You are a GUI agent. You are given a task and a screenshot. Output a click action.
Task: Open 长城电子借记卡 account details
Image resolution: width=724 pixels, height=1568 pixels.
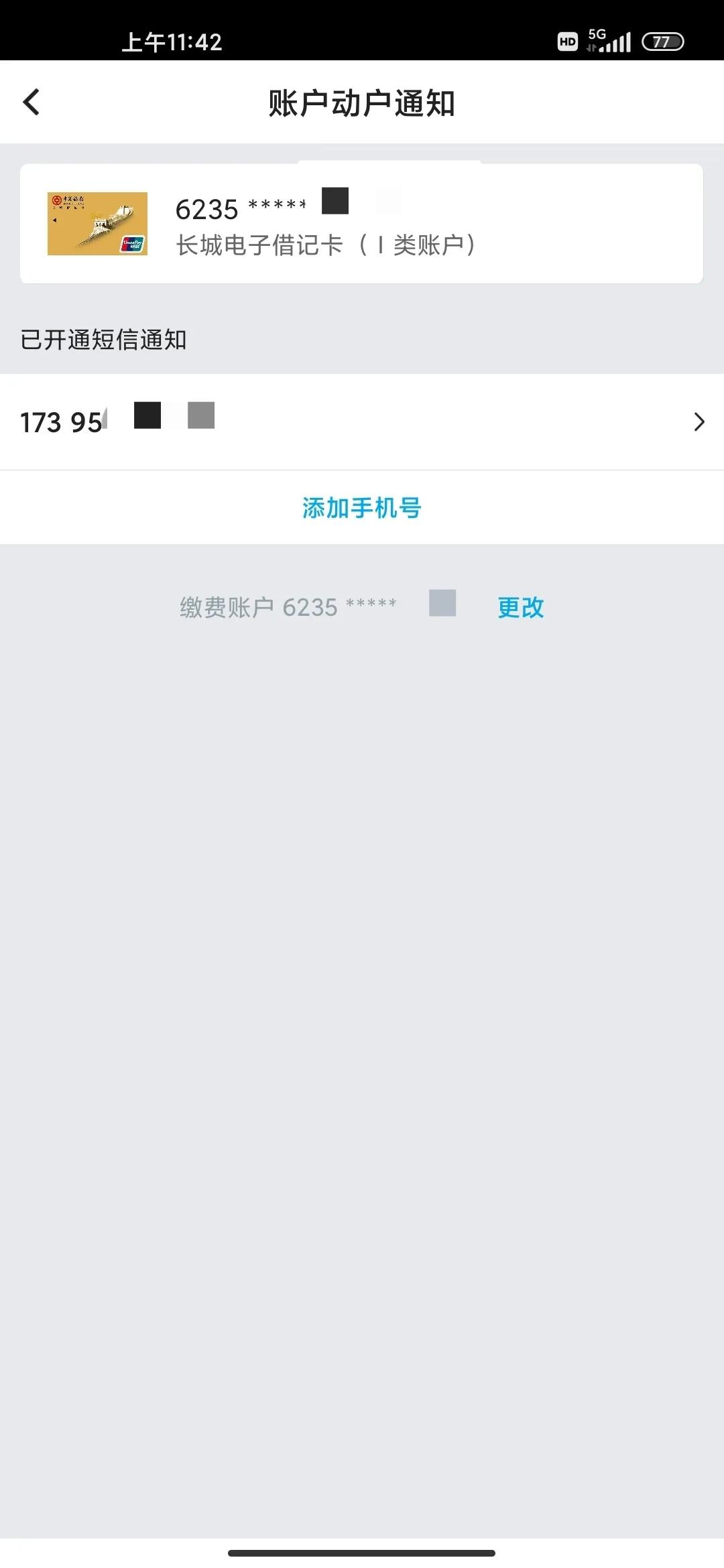[x=326, y=245]
